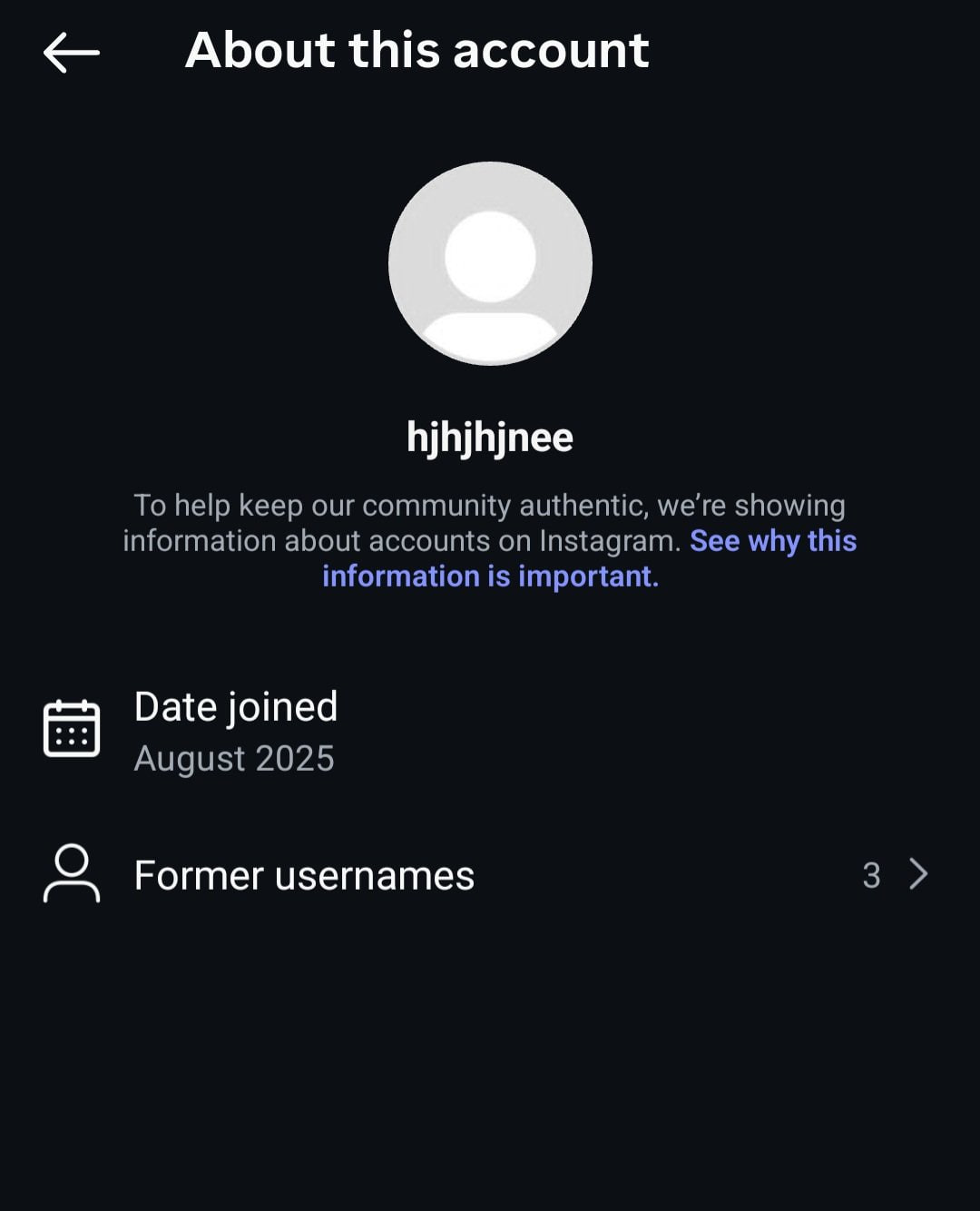980x1211 pixels.
Task: Open the Former usernames row
Action: [488, 875]
